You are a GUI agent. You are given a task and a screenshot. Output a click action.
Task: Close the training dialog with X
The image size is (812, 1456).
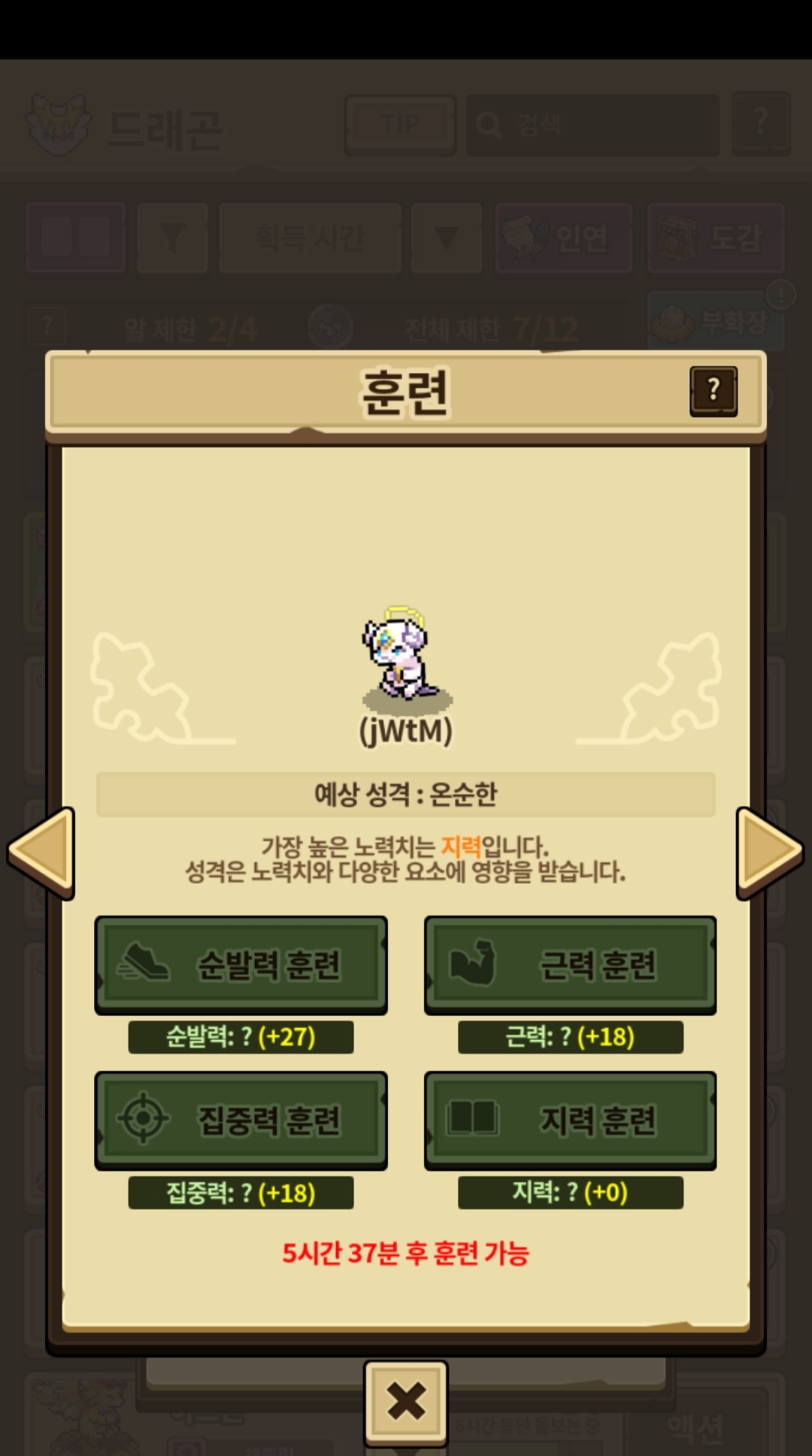pyautogui.click(x=406, y=1403)
